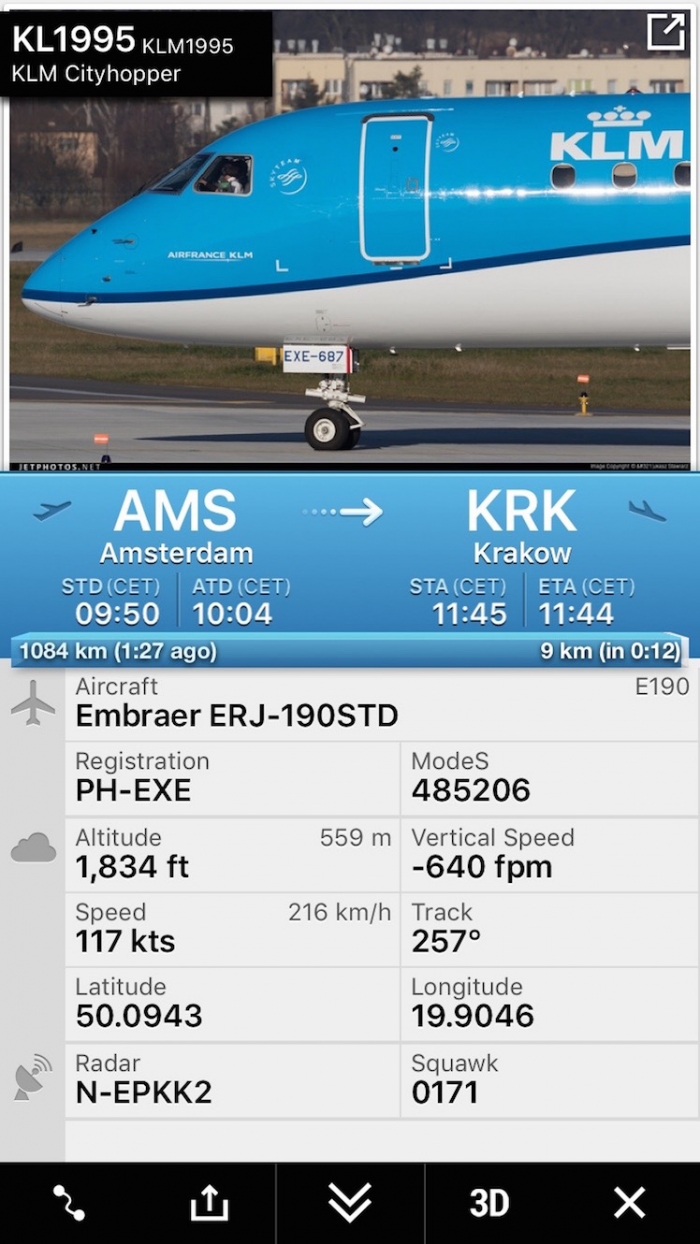The height and width of the screenshot is (1244, 700).
Task: Close the flight info panel
Action: click(629, 1203)
